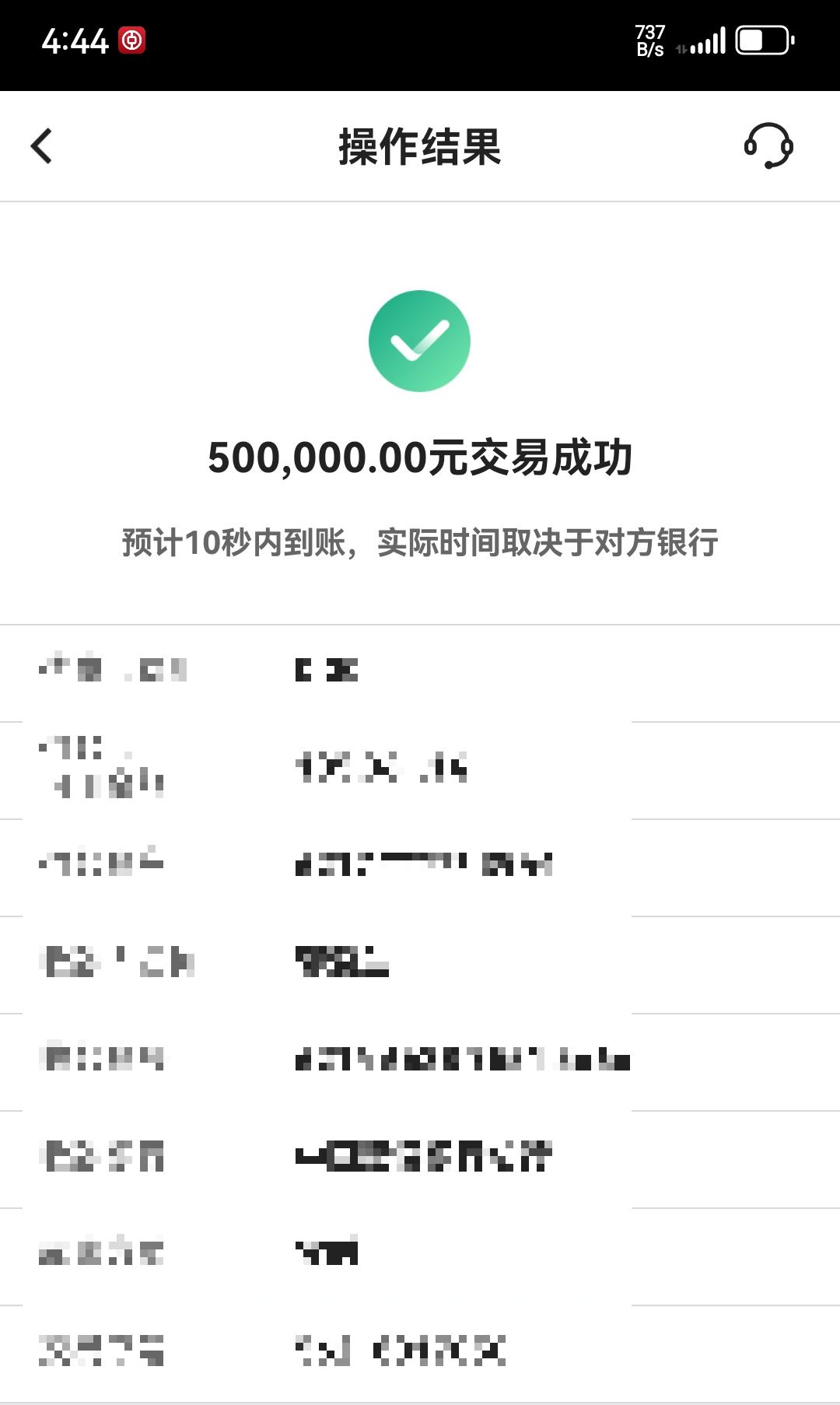
Task: Open customer service headset icon
Action: [x=768, y=145]
